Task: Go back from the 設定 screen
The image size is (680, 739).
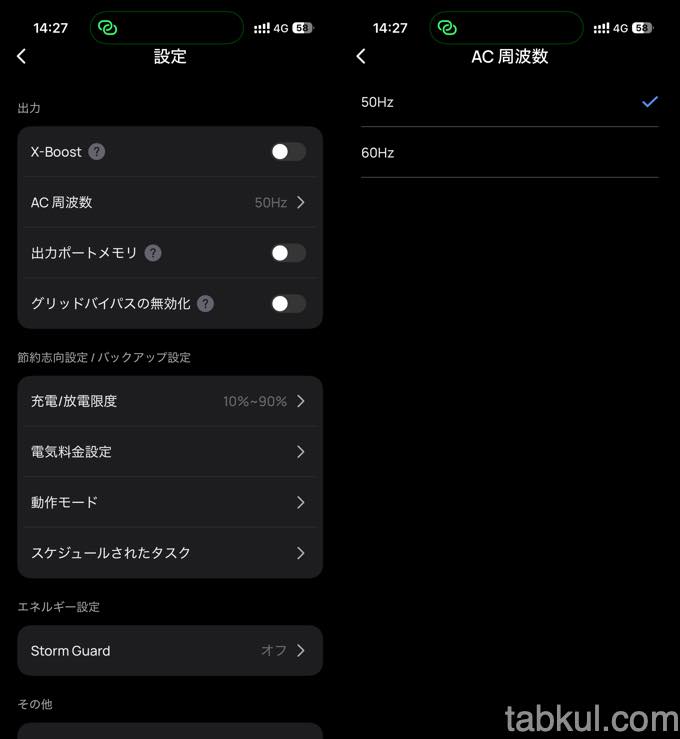Action: point(22,57)
